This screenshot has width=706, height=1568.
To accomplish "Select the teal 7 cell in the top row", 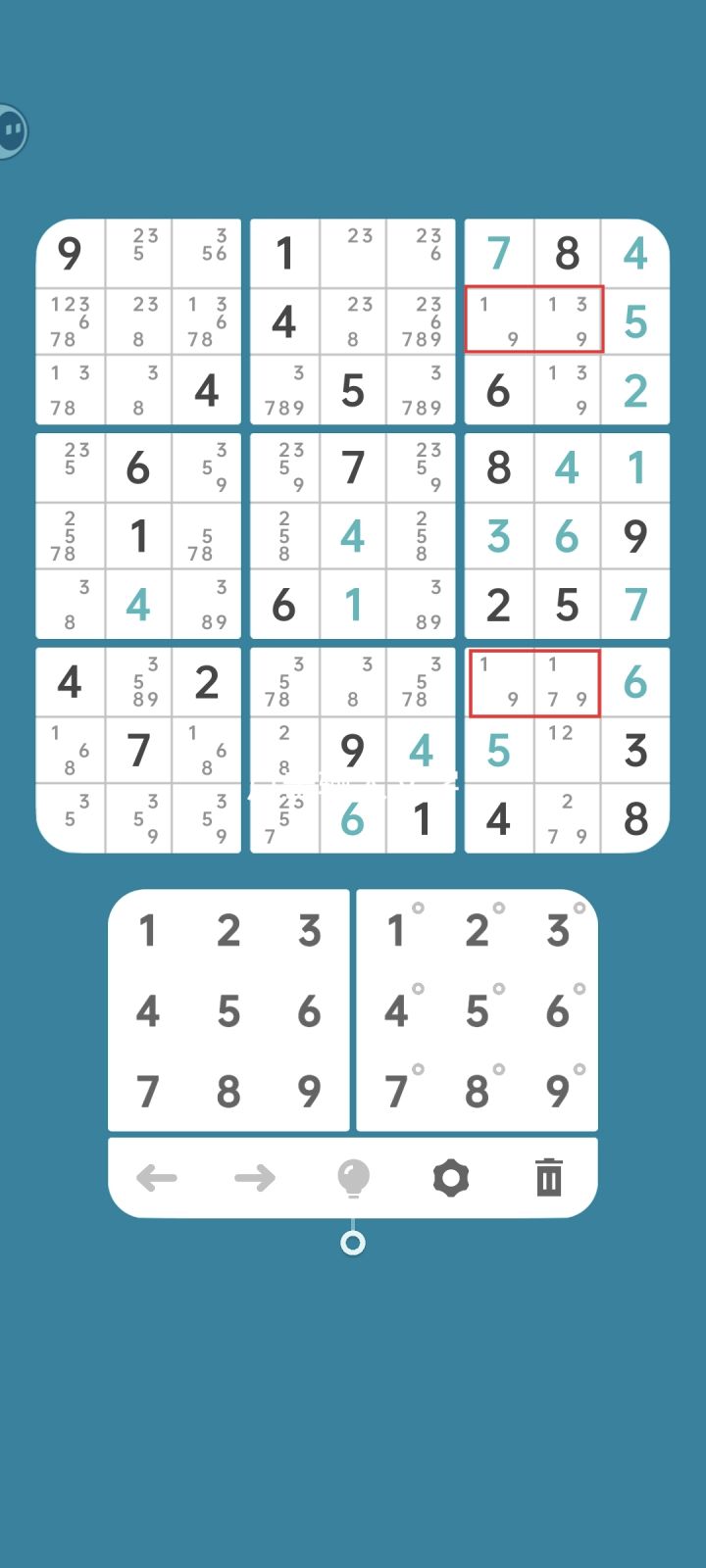I will point(498,252).
